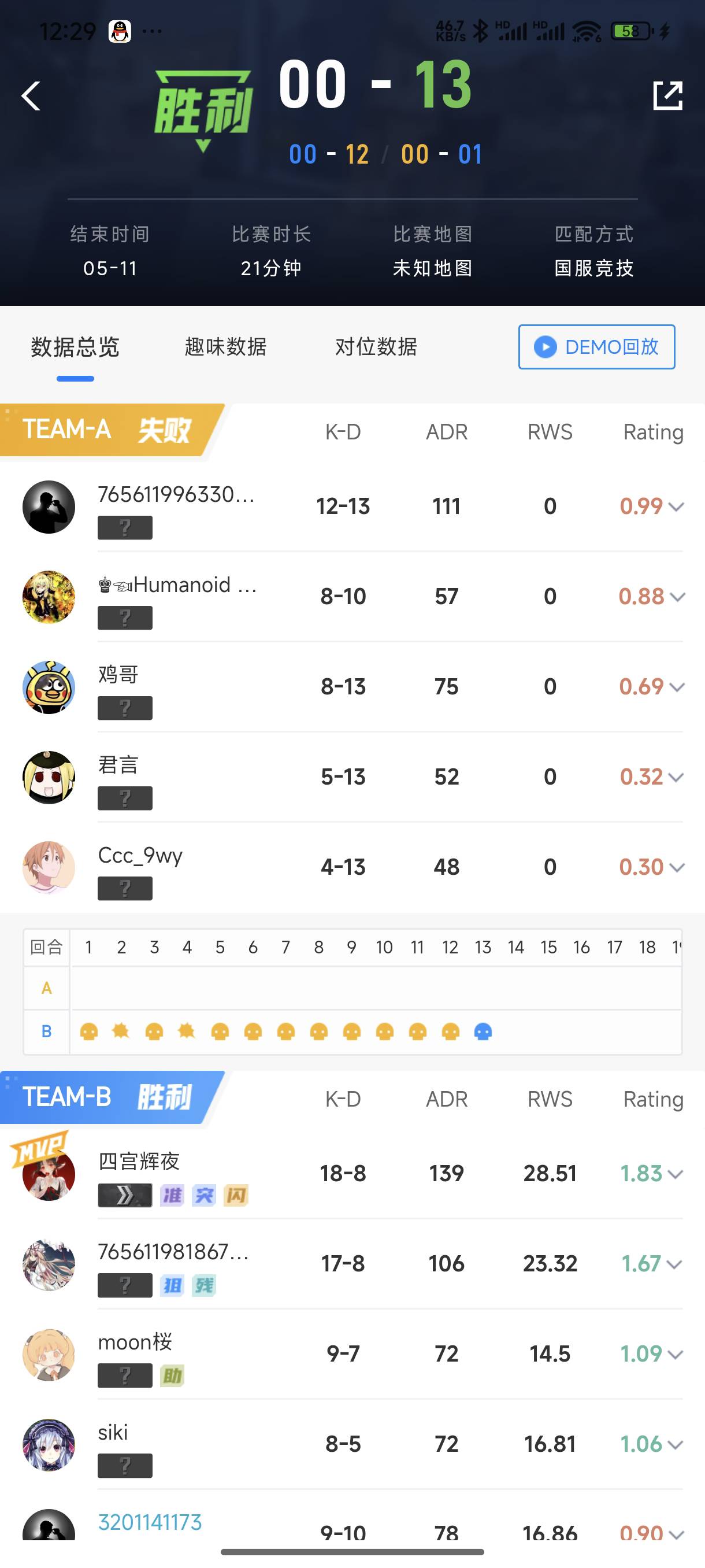The height and width of the screenshot is (1568, 705).
Task: Click the QQ icon in the status bar
Action: (x=119, y=31)
